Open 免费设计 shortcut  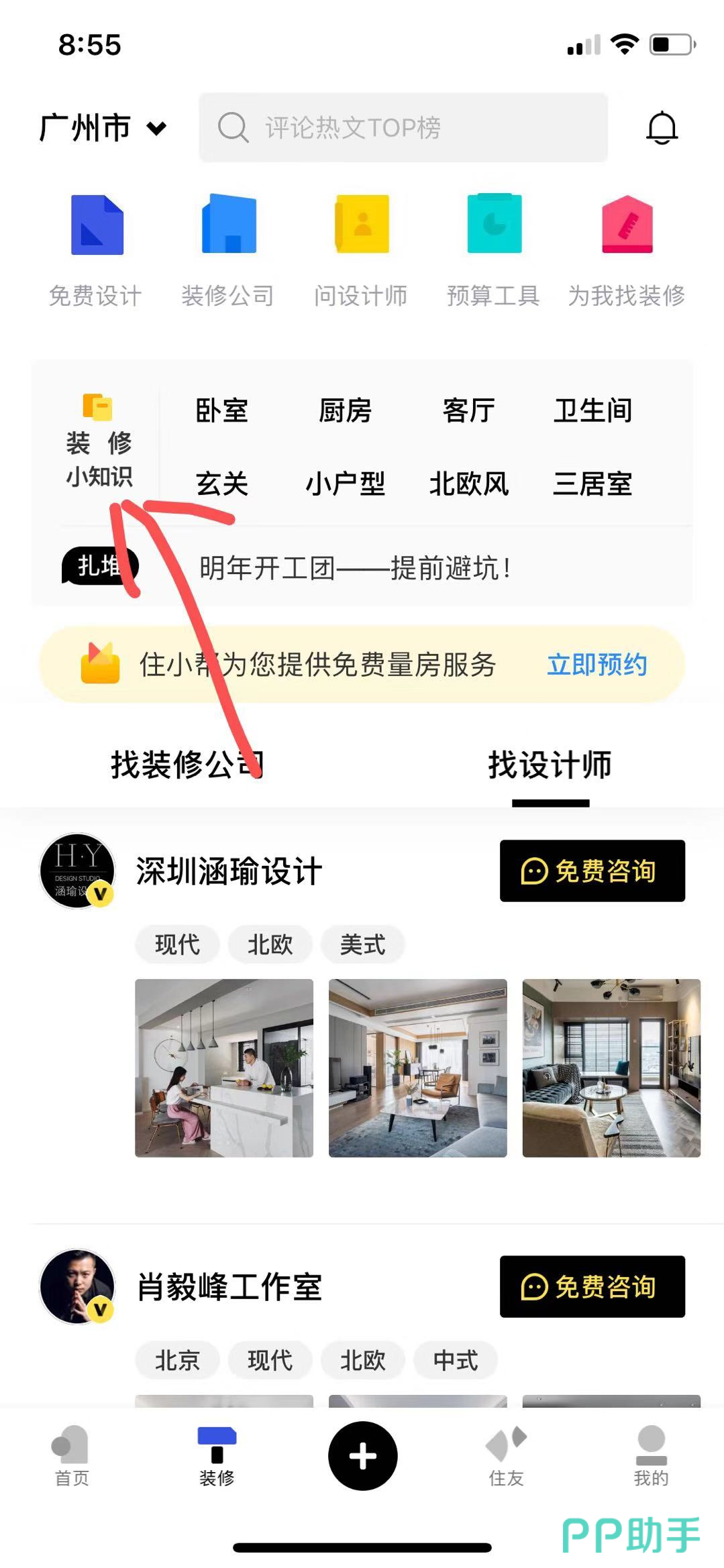96,248
